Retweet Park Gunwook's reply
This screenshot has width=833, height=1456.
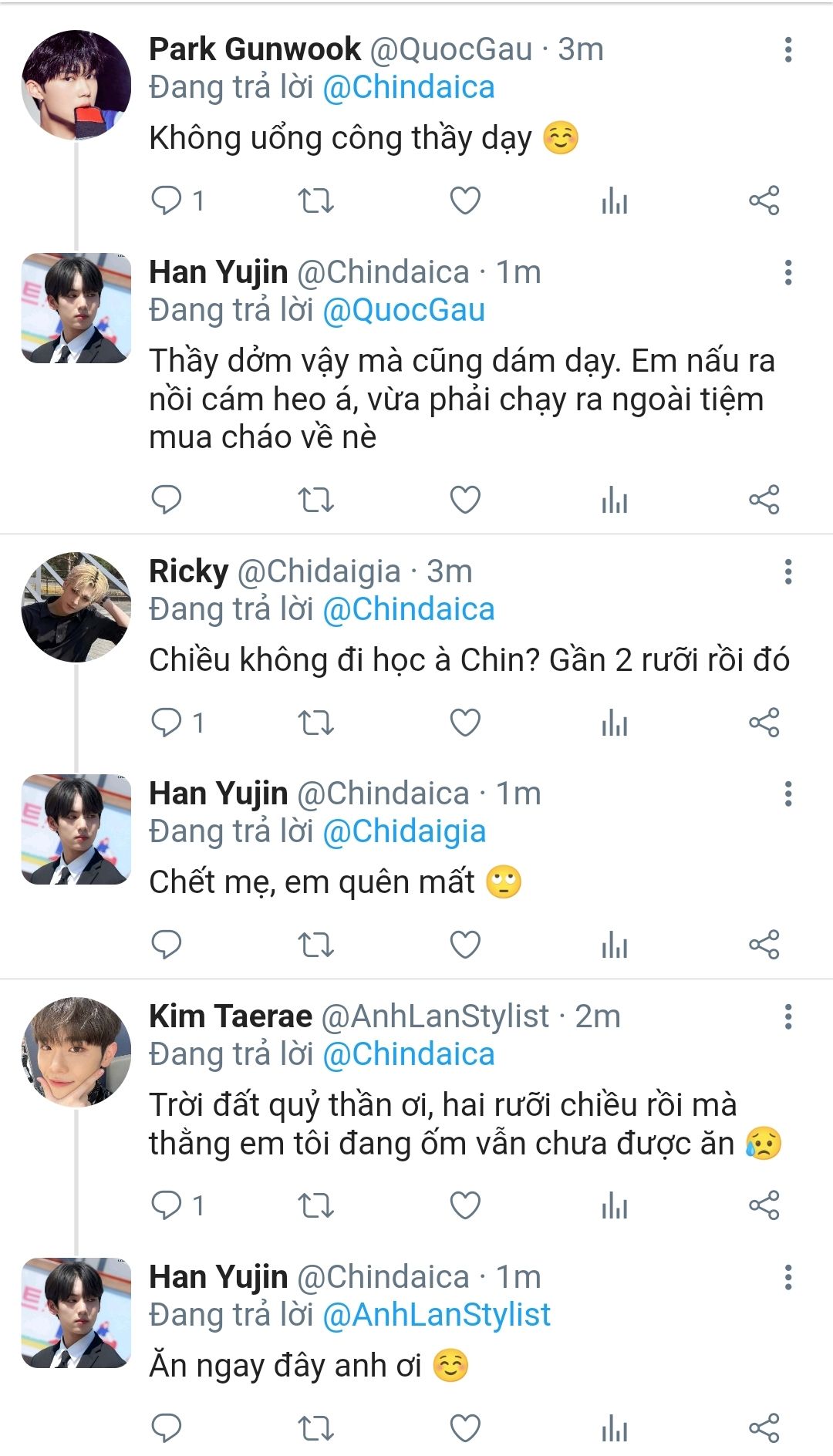pos(315,201)
